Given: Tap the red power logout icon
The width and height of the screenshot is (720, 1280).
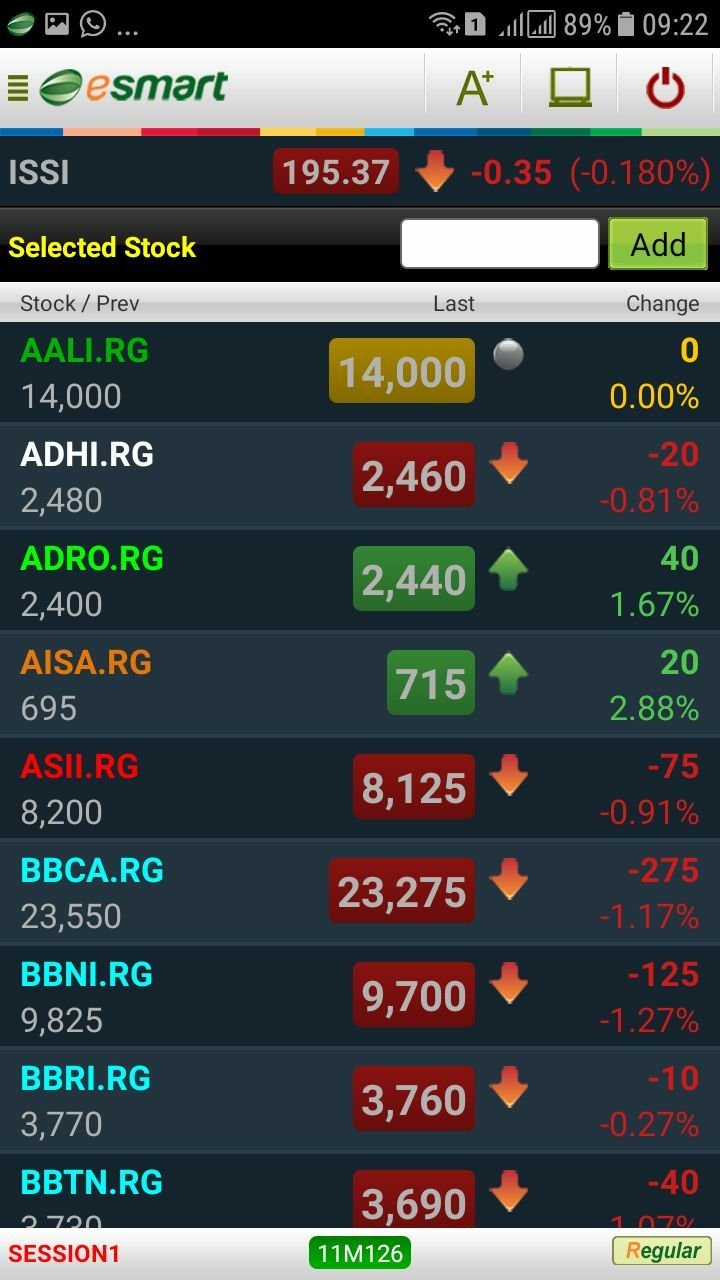Looking at the screenshot, I should [x=665, y=88].
